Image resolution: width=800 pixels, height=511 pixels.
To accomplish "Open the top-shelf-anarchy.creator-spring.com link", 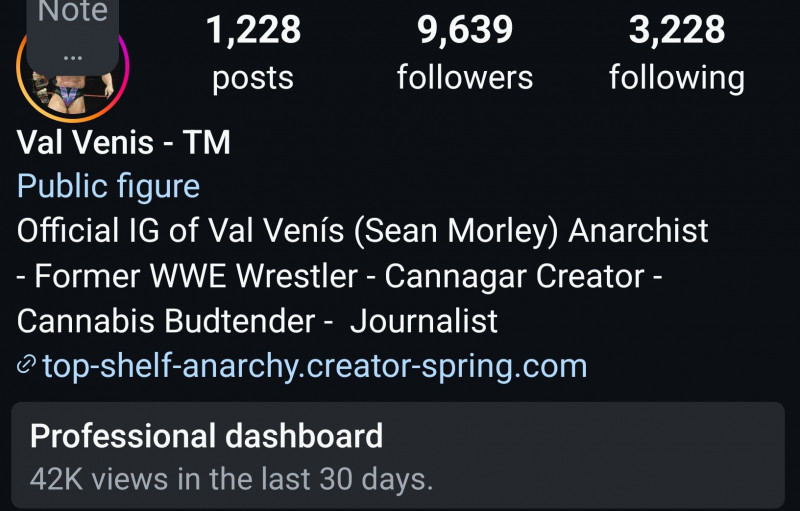I will tap(312, 366).
